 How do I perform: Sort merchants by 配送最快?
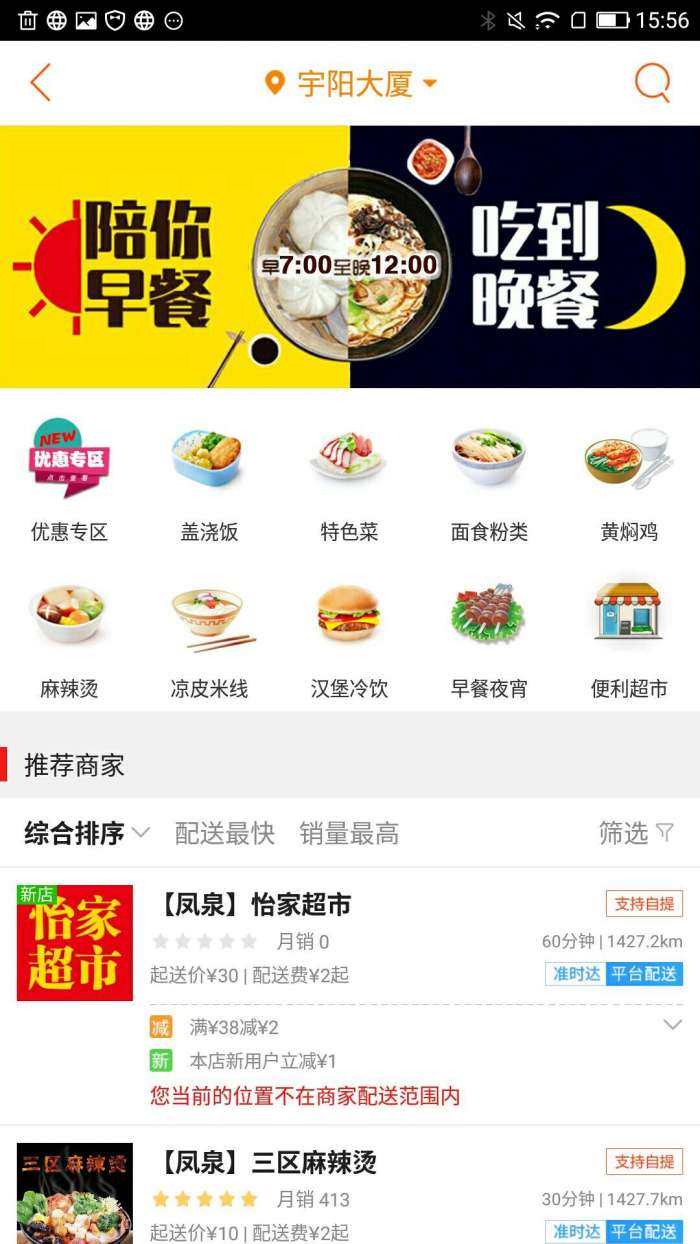(x=225, y=833)
